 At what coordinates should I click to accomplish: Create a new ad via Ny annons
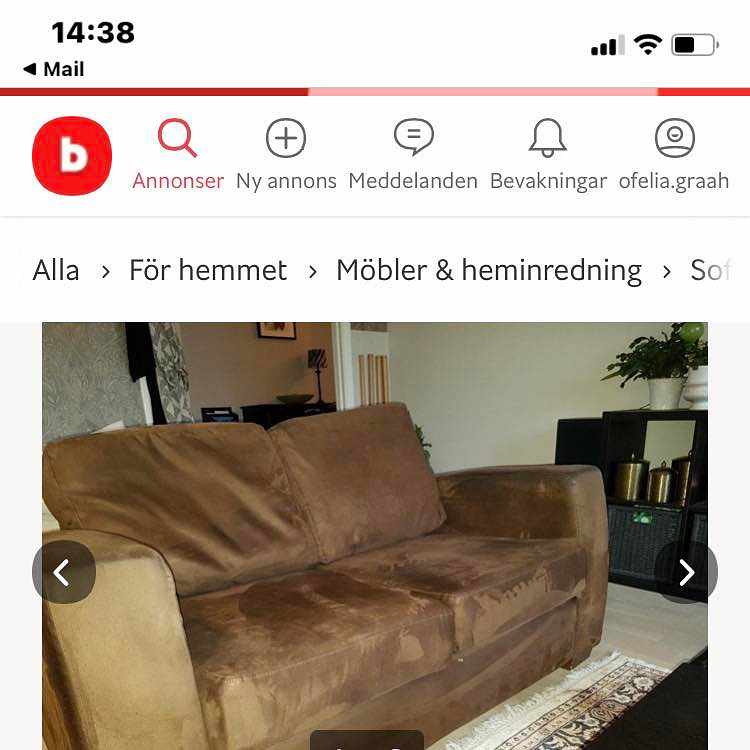(286, 155)
